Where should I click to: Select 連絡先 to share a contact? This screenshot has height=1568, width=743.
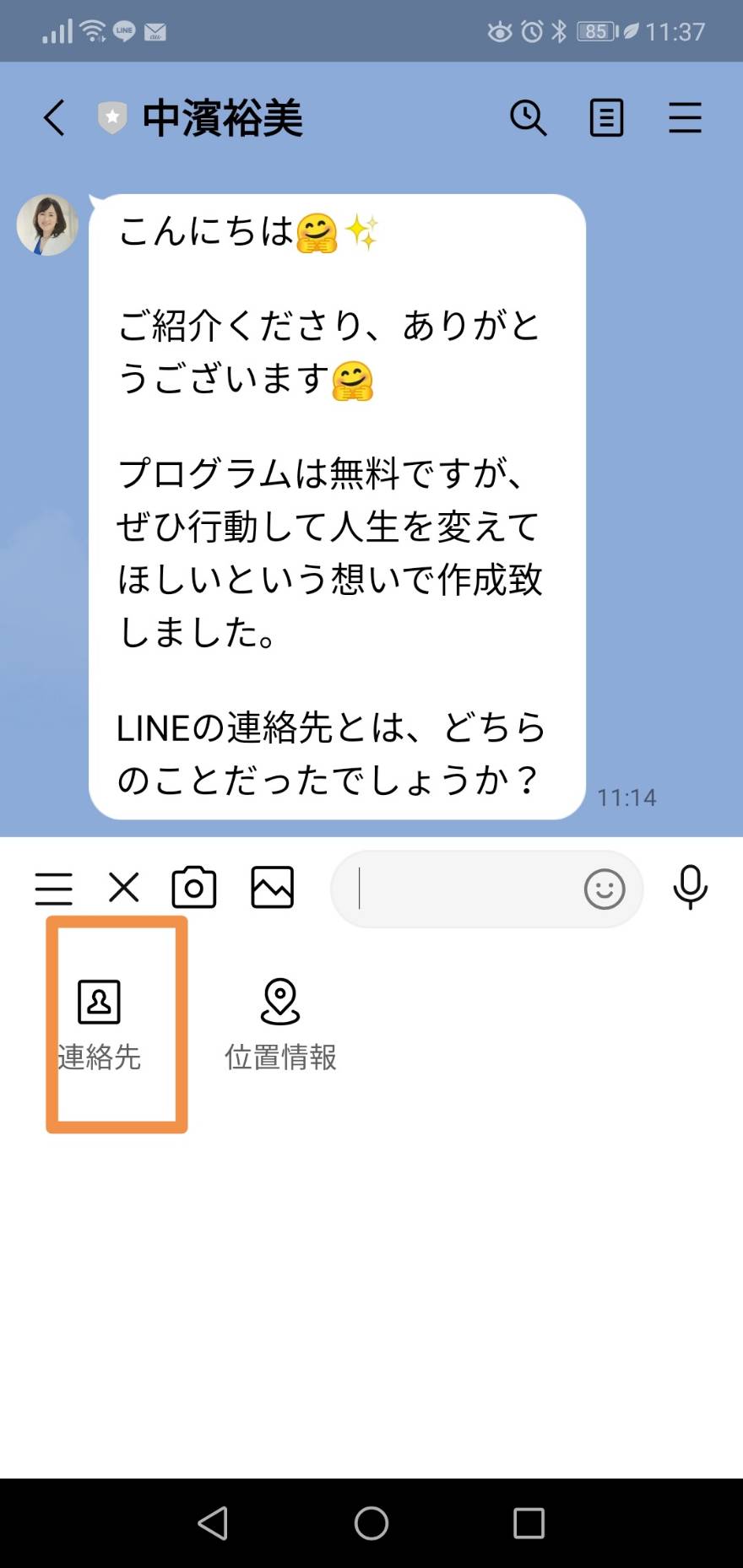[x=100, y=1025]
